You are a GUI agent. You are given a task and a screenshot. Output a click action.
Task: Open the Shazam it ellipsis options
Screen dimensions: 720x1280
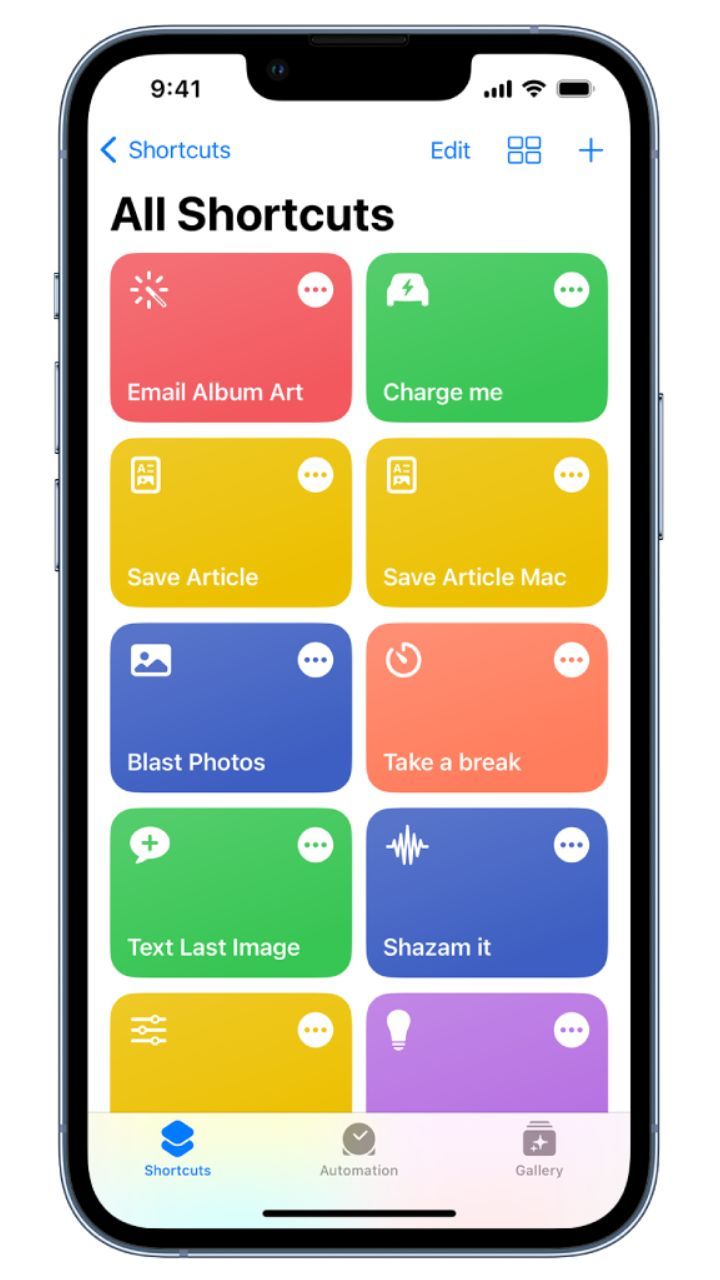pyautogui.click(x=572, y=845)
